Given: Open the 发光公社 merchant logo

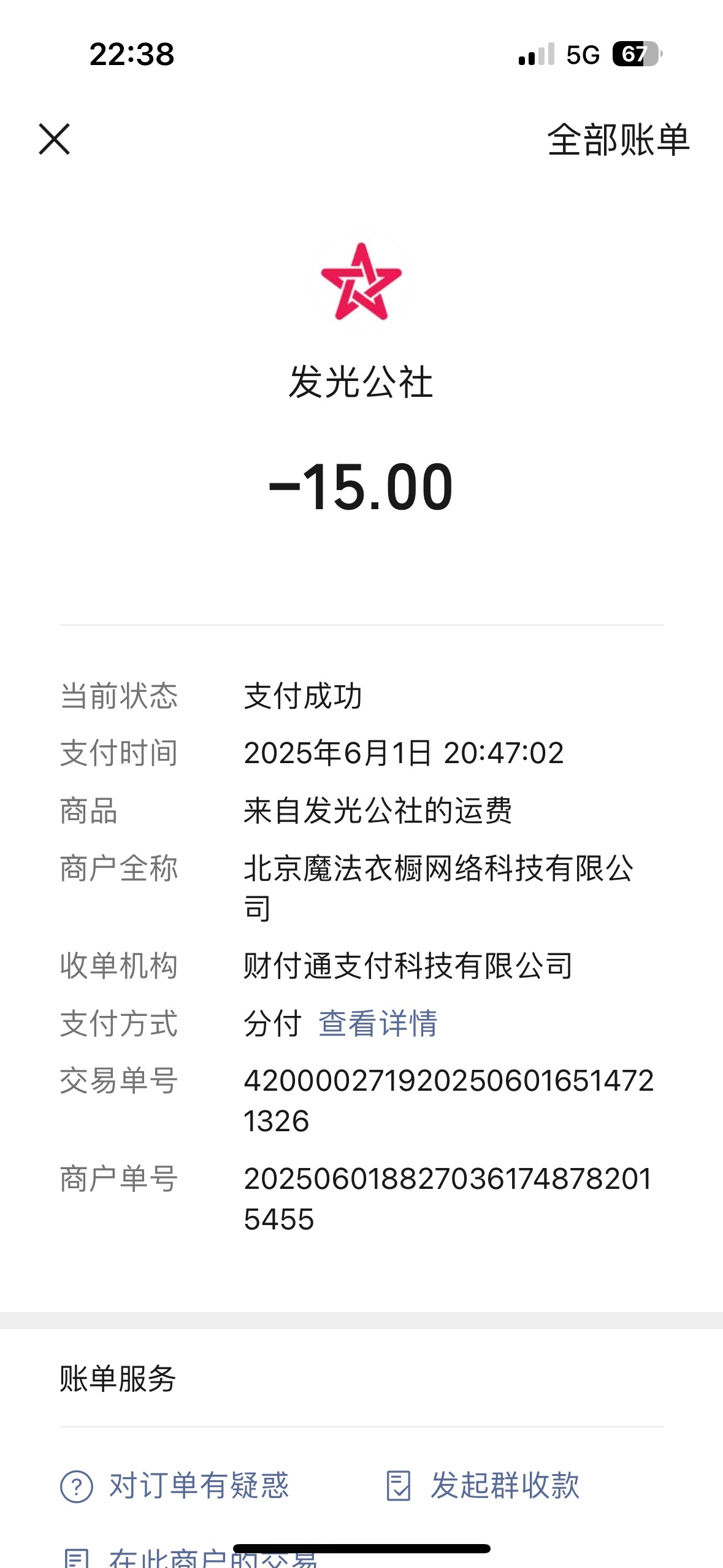Looking at the screenshot, I should (361, 282).
